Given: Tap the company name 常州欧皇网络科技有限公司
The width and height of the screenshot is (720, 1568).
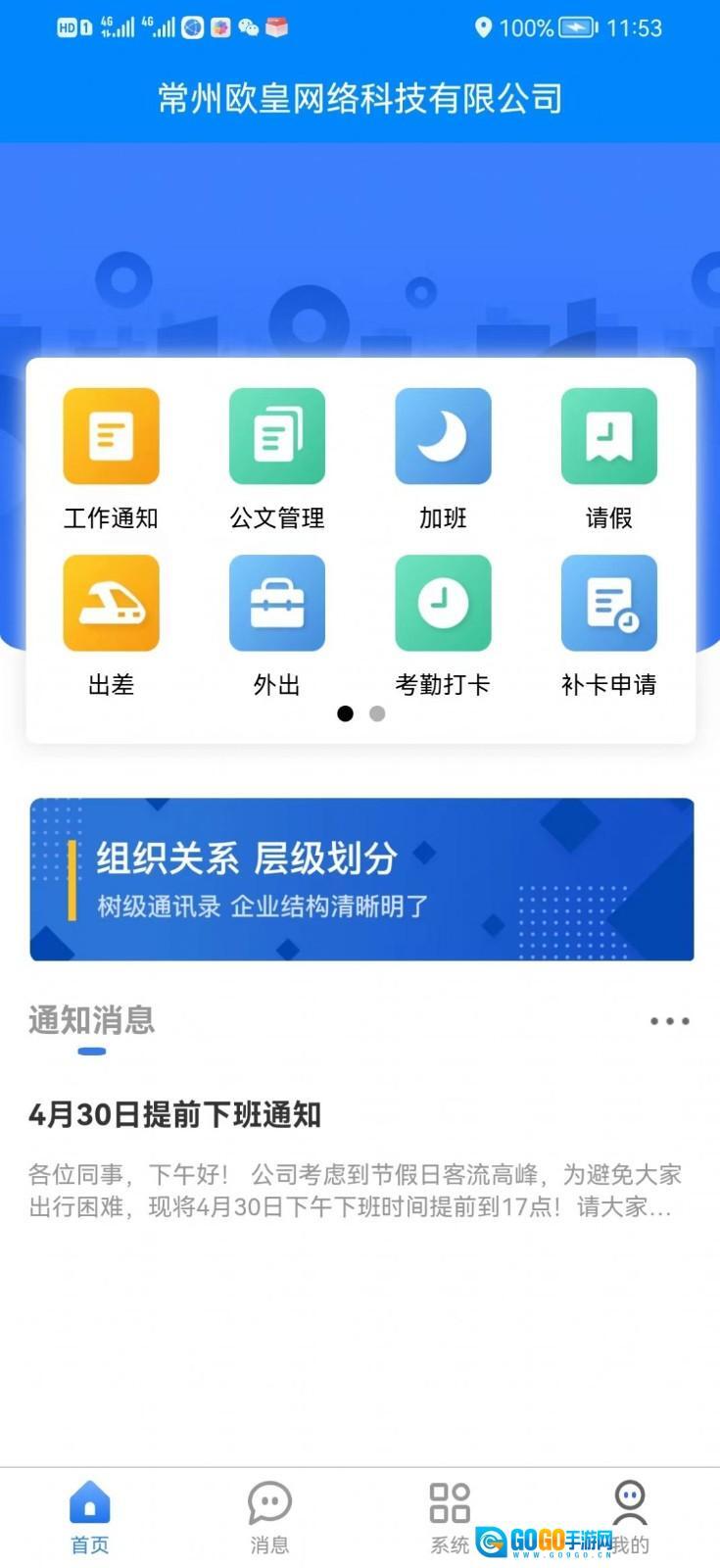Looking at the screenshot, I should pos(360,98).
